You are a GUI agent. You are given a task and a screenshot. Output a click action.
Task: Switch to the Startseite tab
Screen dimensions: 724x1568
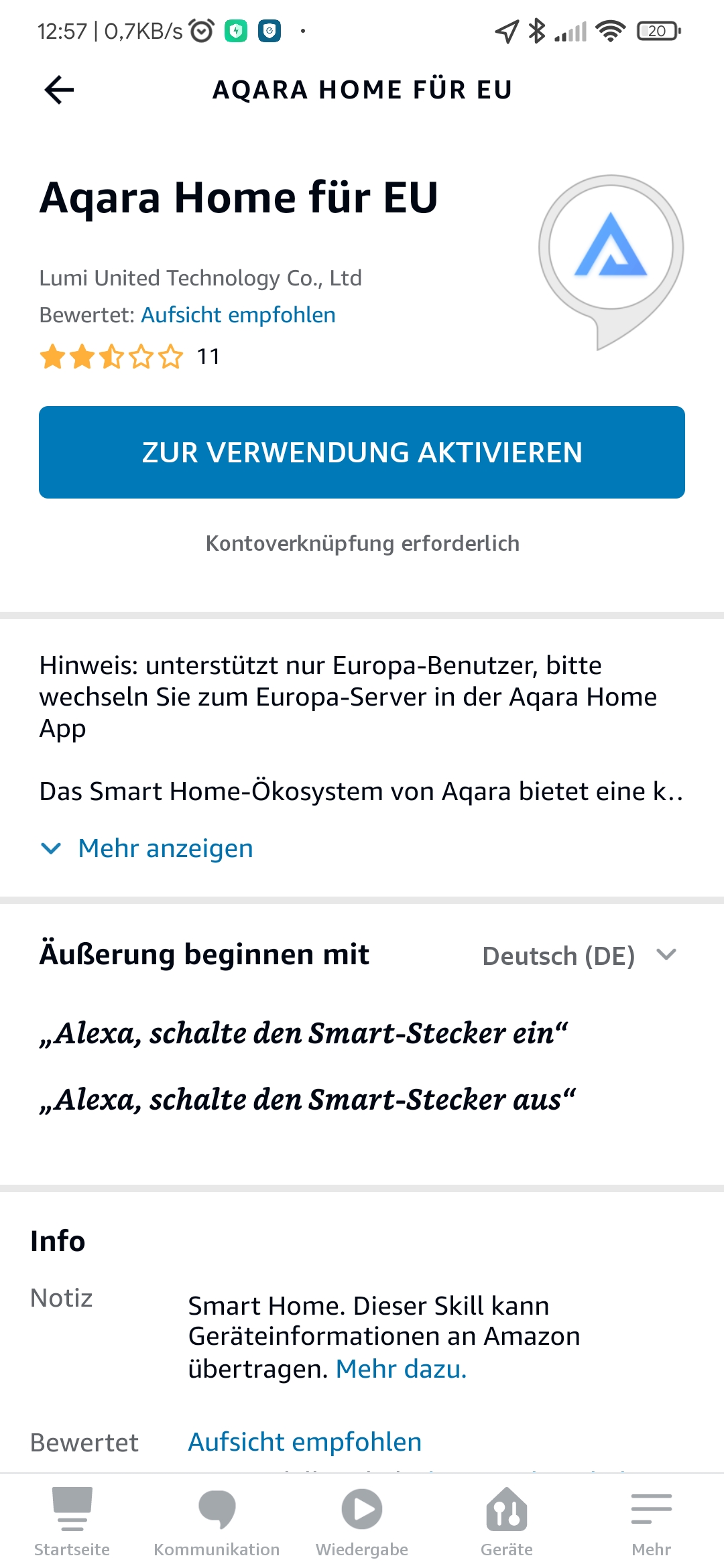point(72,1522)
